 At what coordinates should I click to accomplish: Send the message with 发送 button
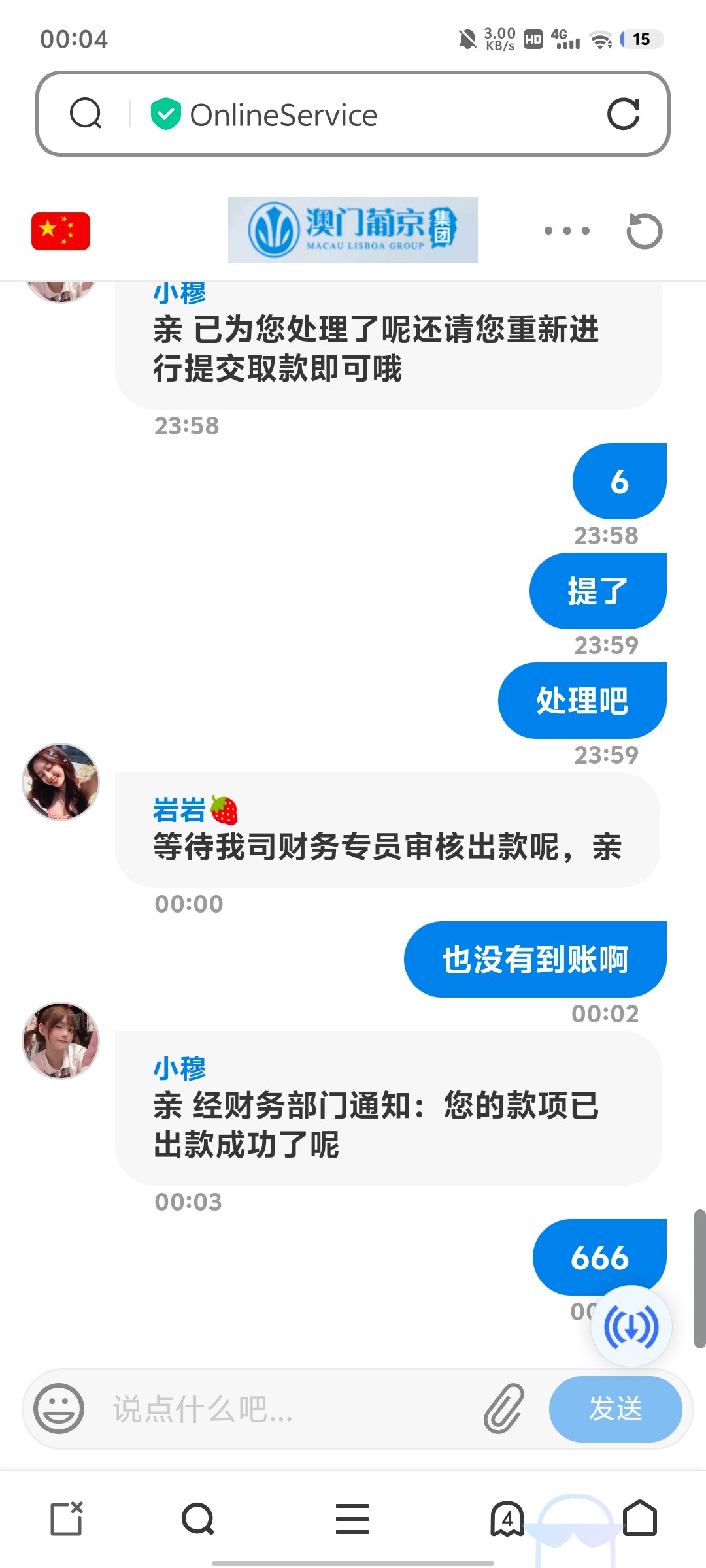[615, 1409]
